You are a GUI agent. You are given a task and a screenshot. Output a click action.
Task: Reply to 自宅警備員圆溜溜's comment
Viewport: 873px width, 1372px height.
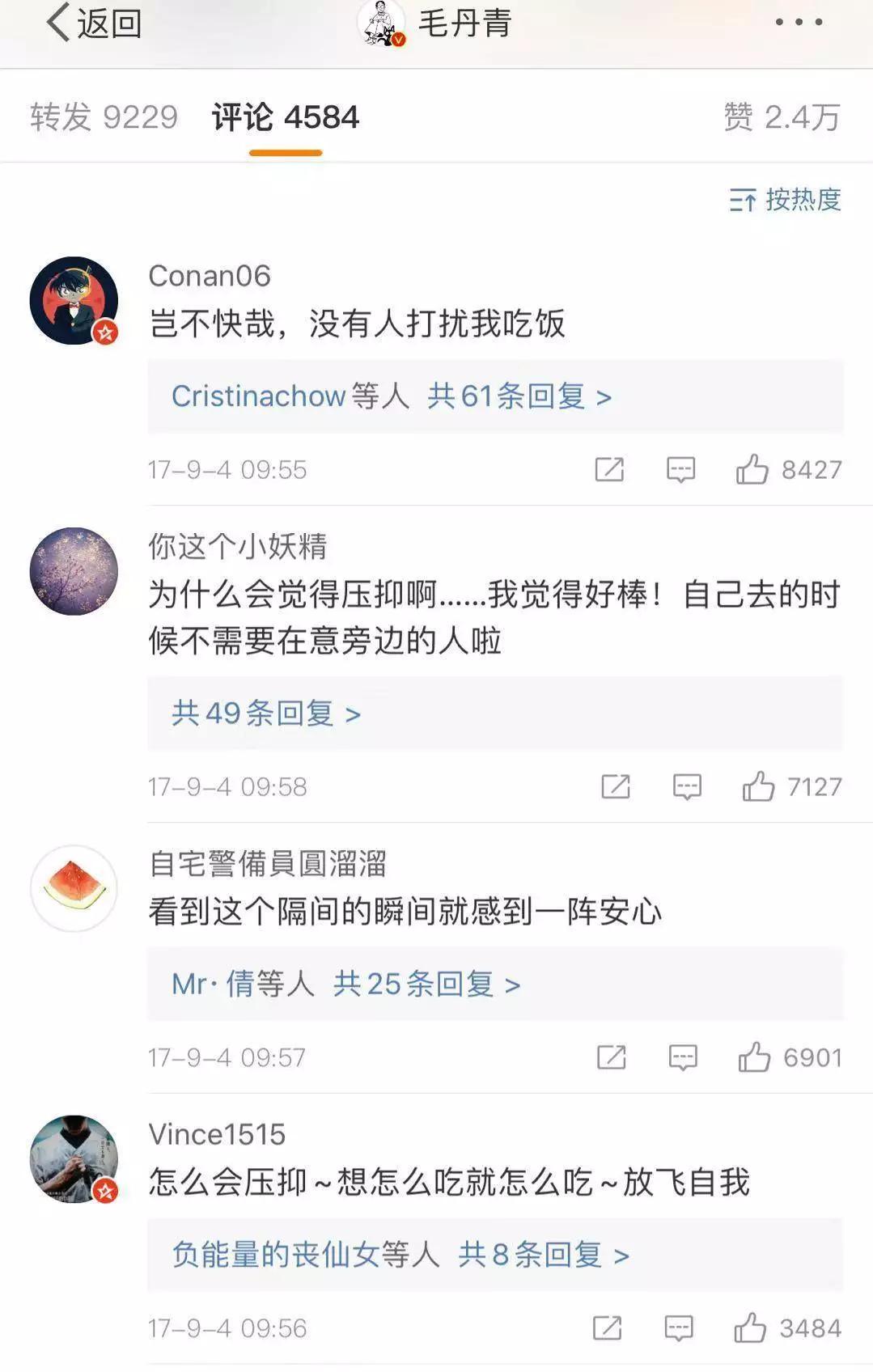683,1057
